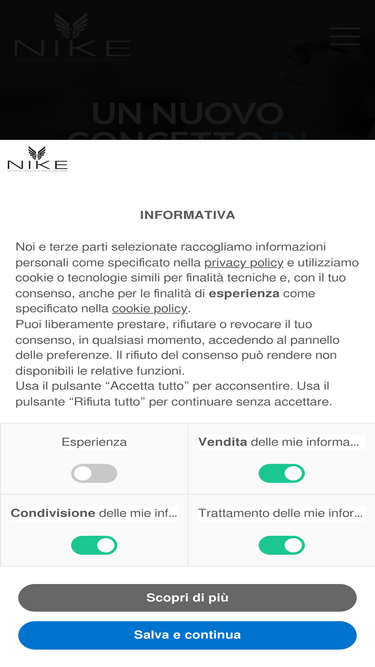Turn off the Vendita toggle

[281, 473]
